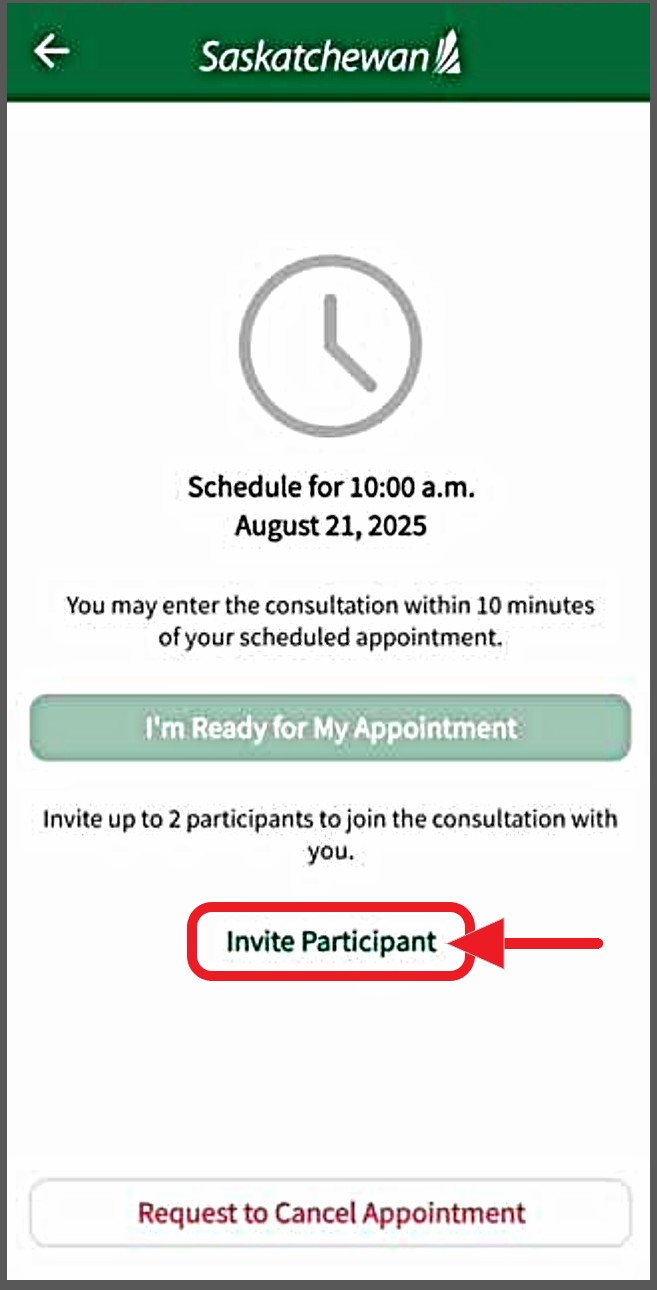Image resolution: width=657 pixels, height=1290 pixels.
Task: Request to cancel the appointment
Action: [x=331, y=1213]
